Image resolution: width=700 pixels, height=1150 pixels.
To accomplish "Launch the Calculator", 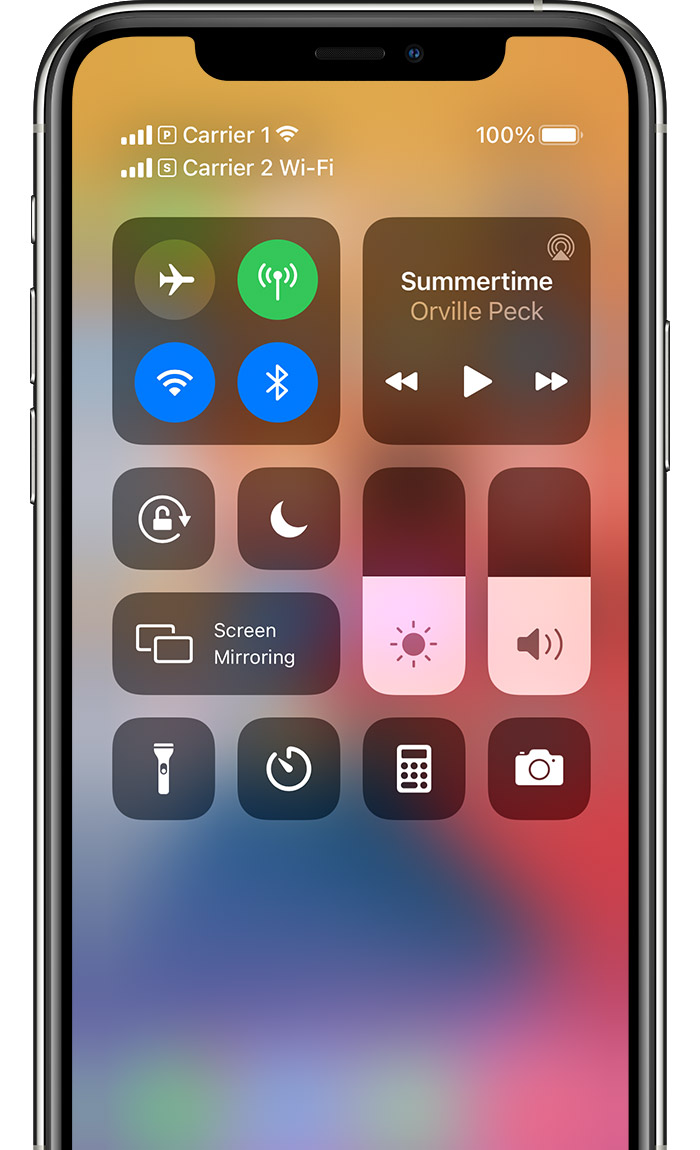I will click(414, 768).
